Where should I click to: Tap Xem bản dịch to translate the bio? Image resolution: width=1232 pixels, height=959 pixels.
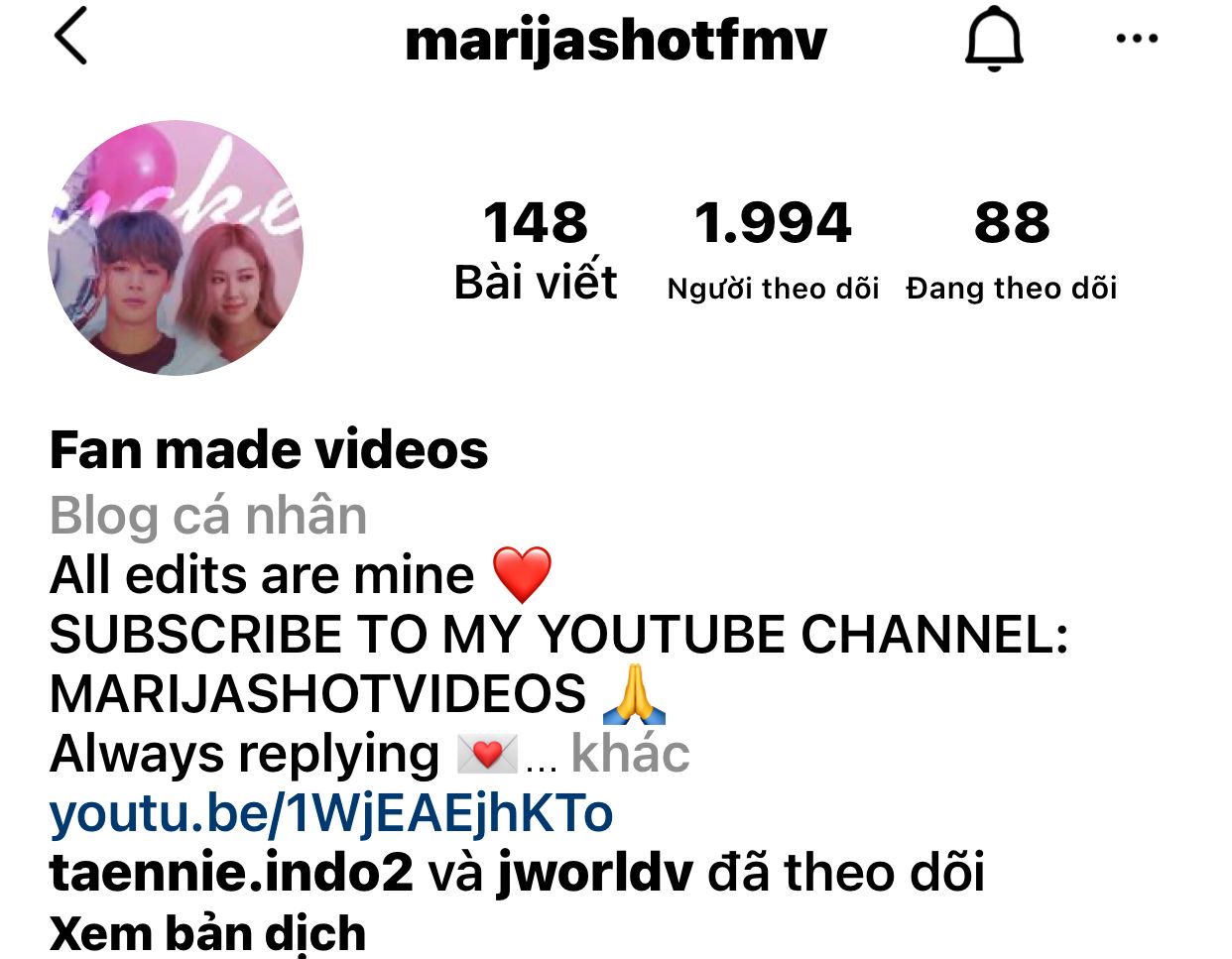tap(207, 933)
